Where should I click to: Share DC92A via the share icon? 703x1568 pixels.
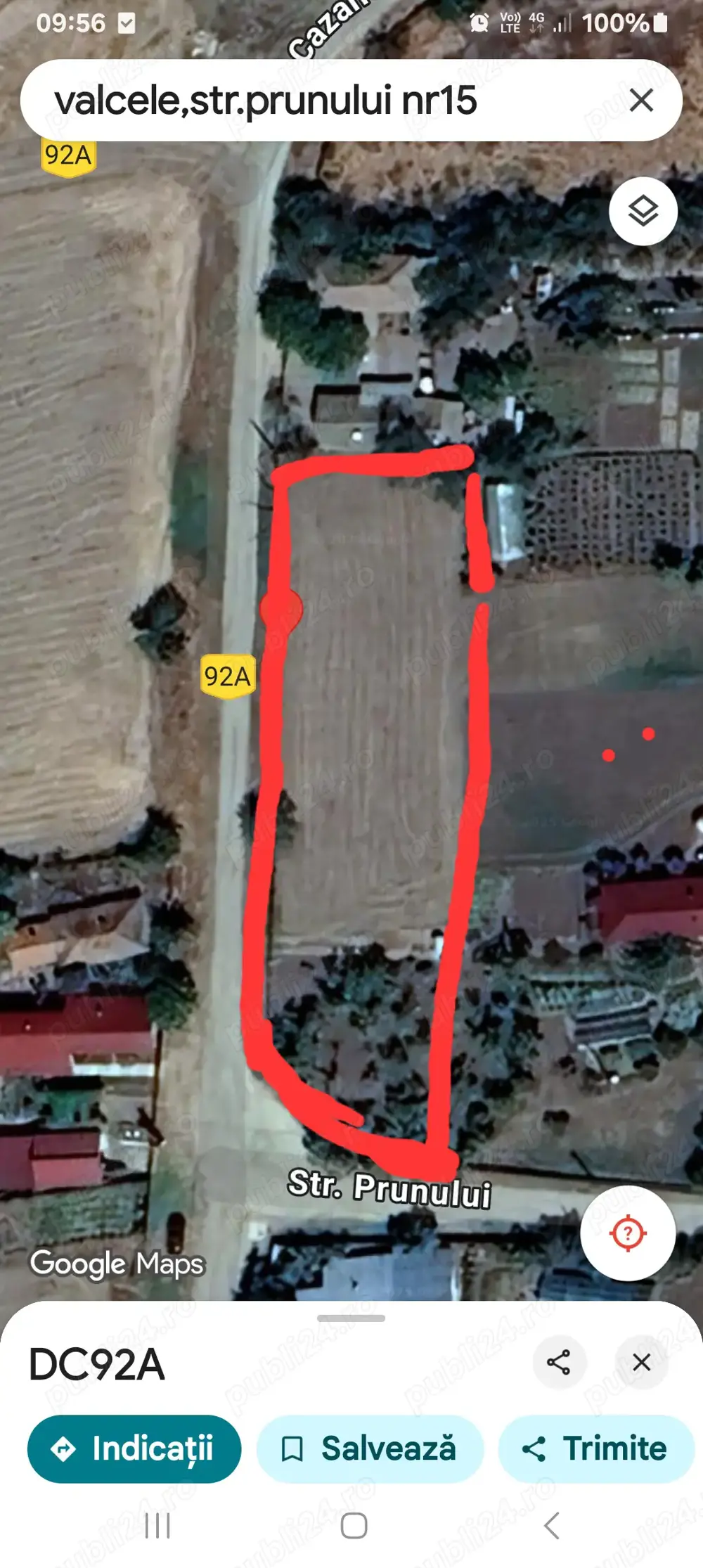(558, 1362)
